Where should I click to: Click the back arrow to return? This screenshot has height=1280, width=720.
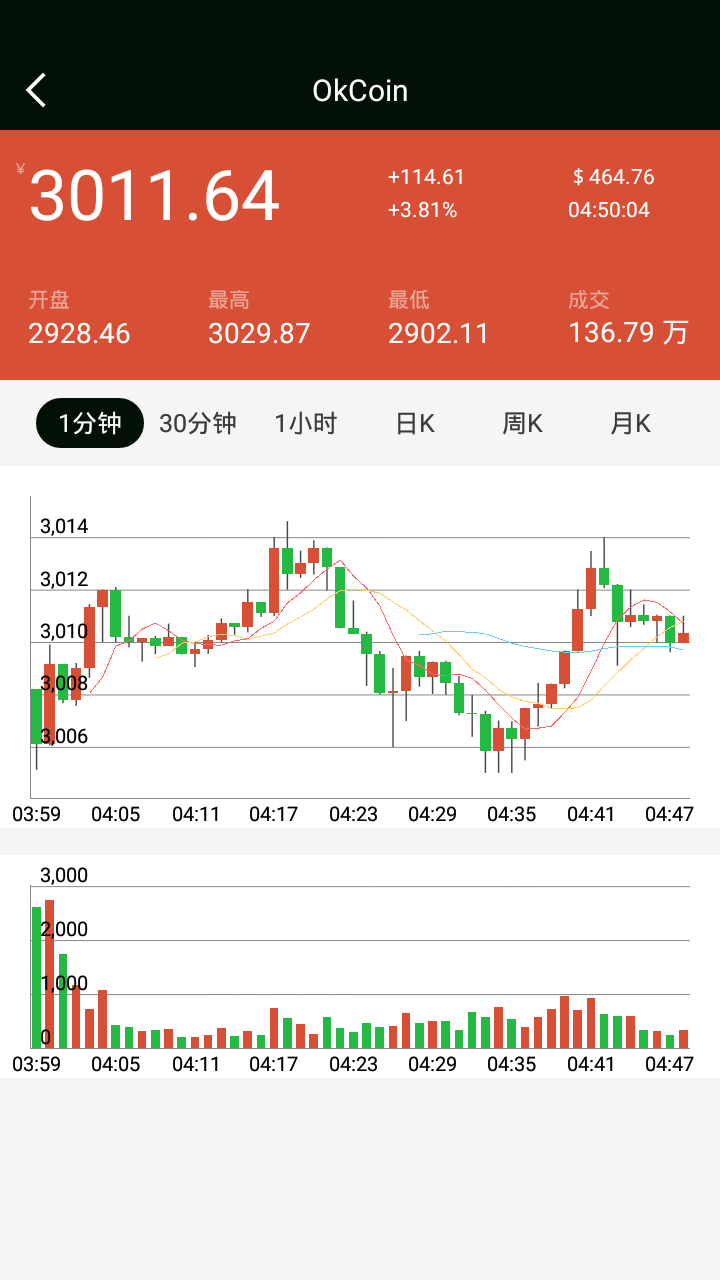(x=36, y=90)
